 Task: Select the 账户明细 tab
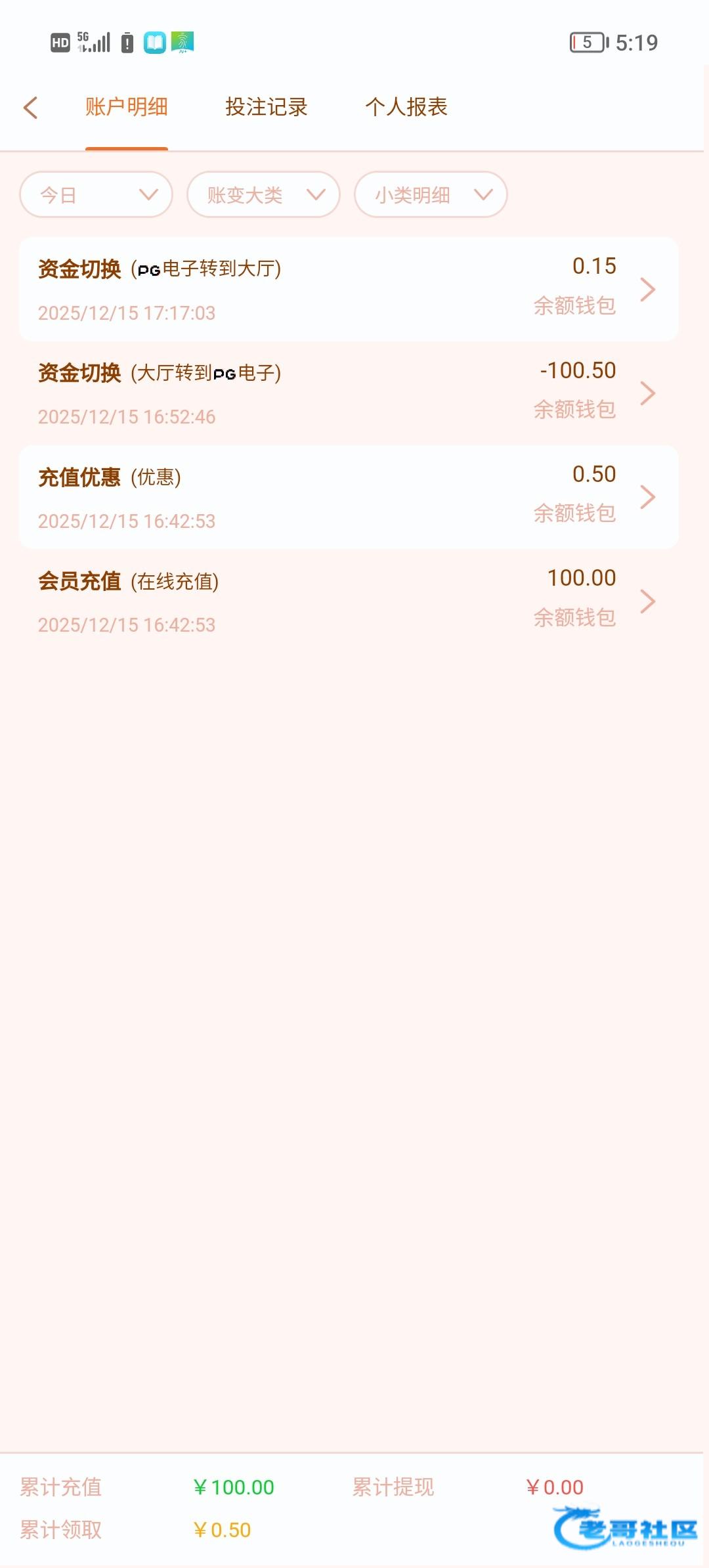tap(126, 107)
